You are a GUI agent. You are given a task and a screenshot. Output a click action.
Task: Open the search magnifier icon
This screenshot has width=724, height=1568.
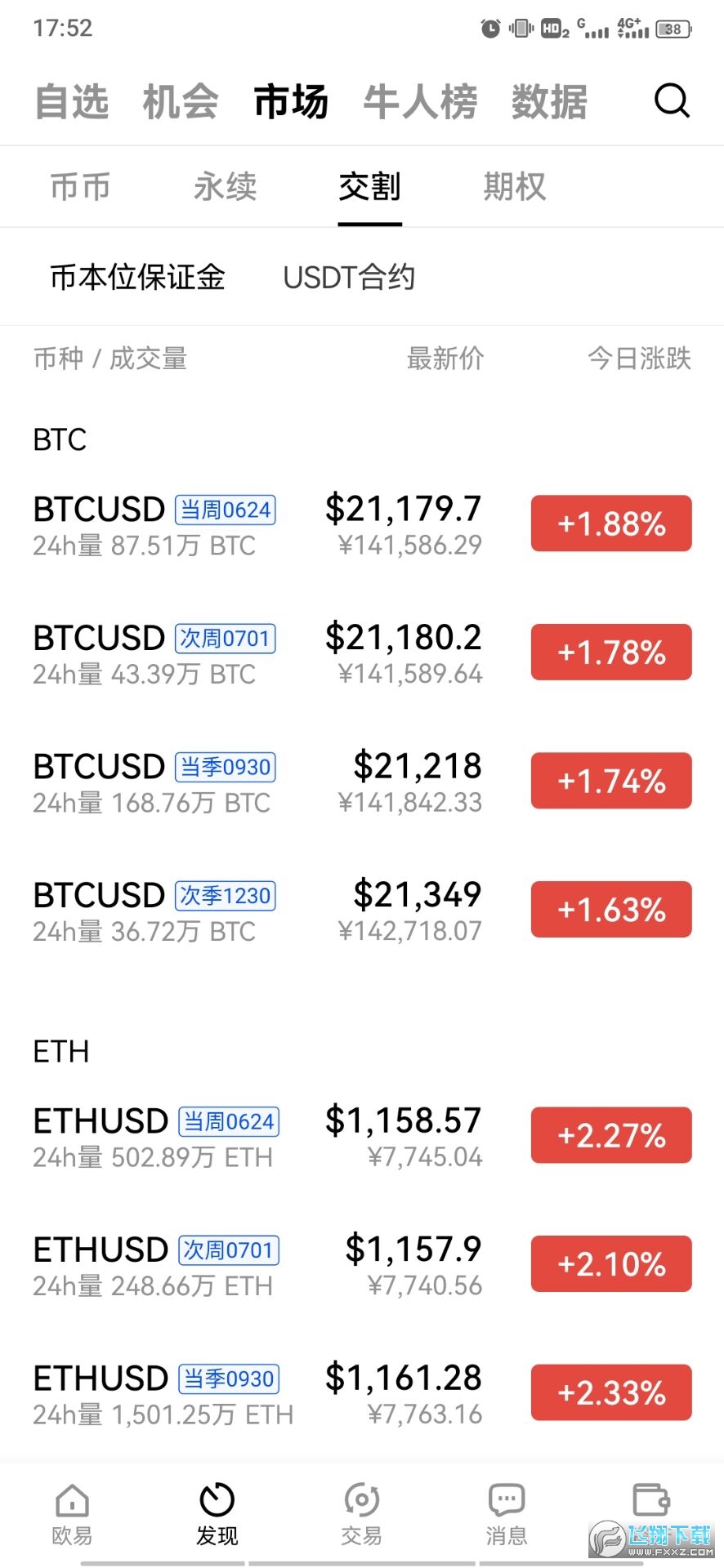(672, 101)
